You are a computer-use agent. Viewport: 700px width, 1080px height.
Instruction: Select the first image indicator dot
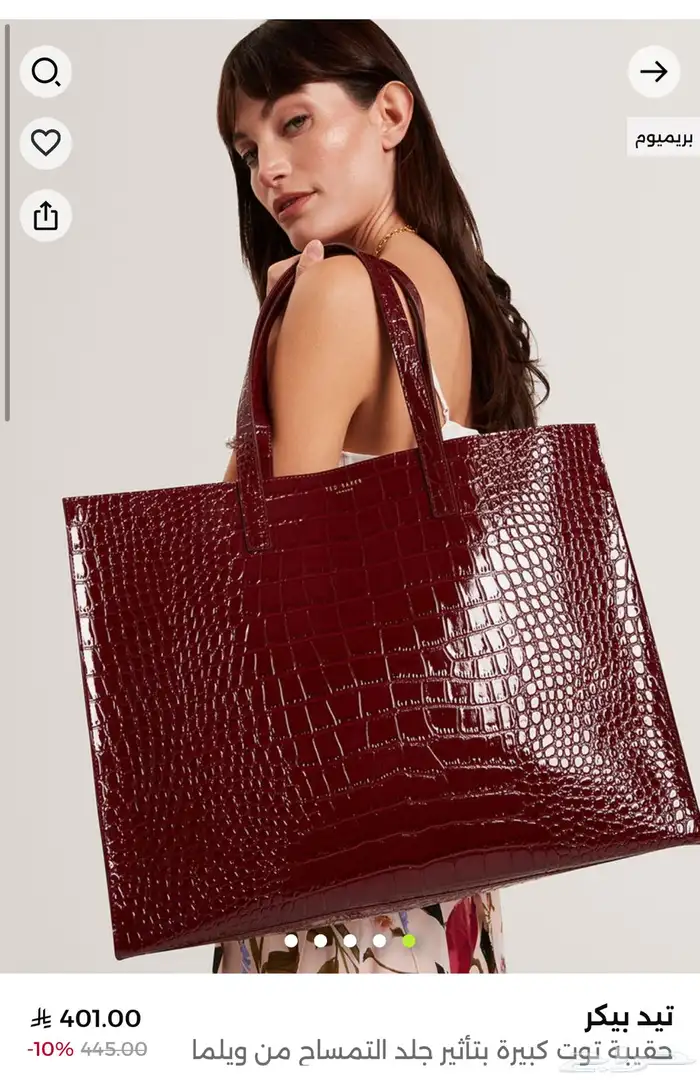point(291,940)
